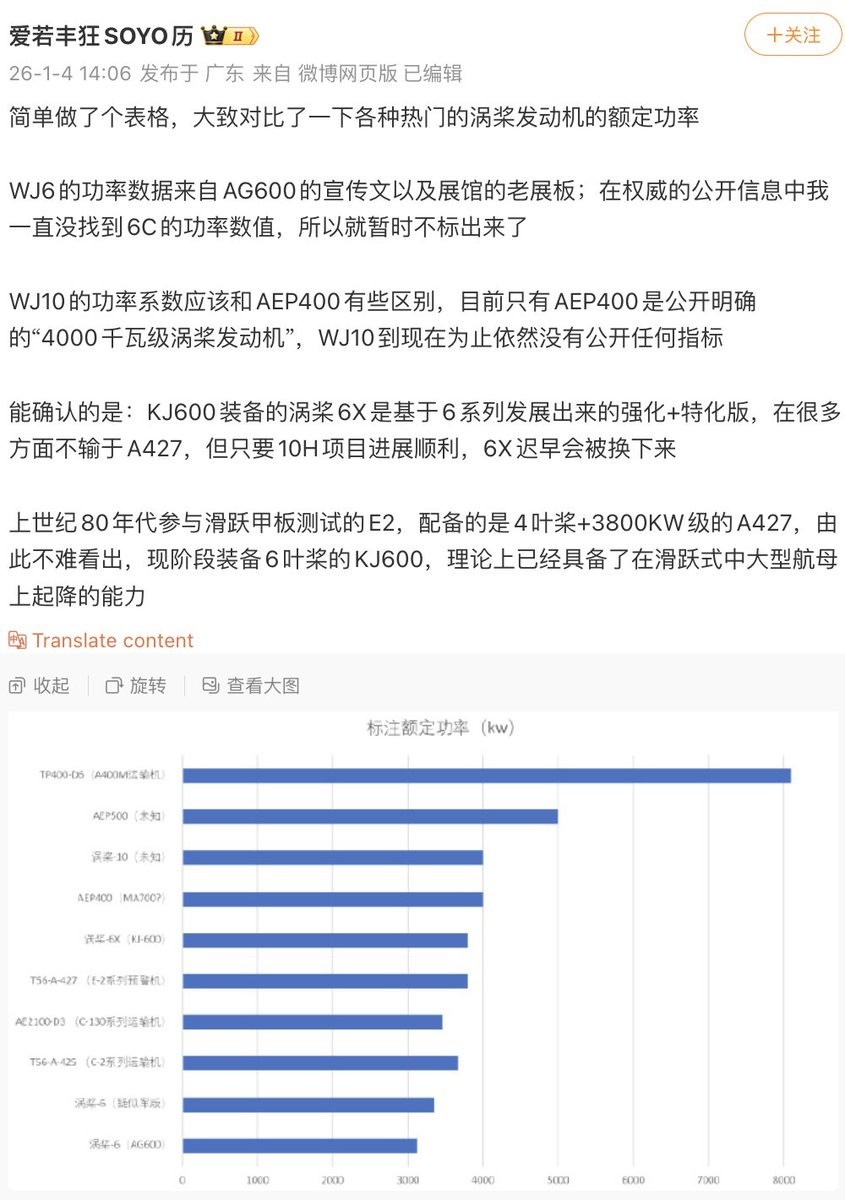
Task: Tap Translate content
Action: click(101, 640)
